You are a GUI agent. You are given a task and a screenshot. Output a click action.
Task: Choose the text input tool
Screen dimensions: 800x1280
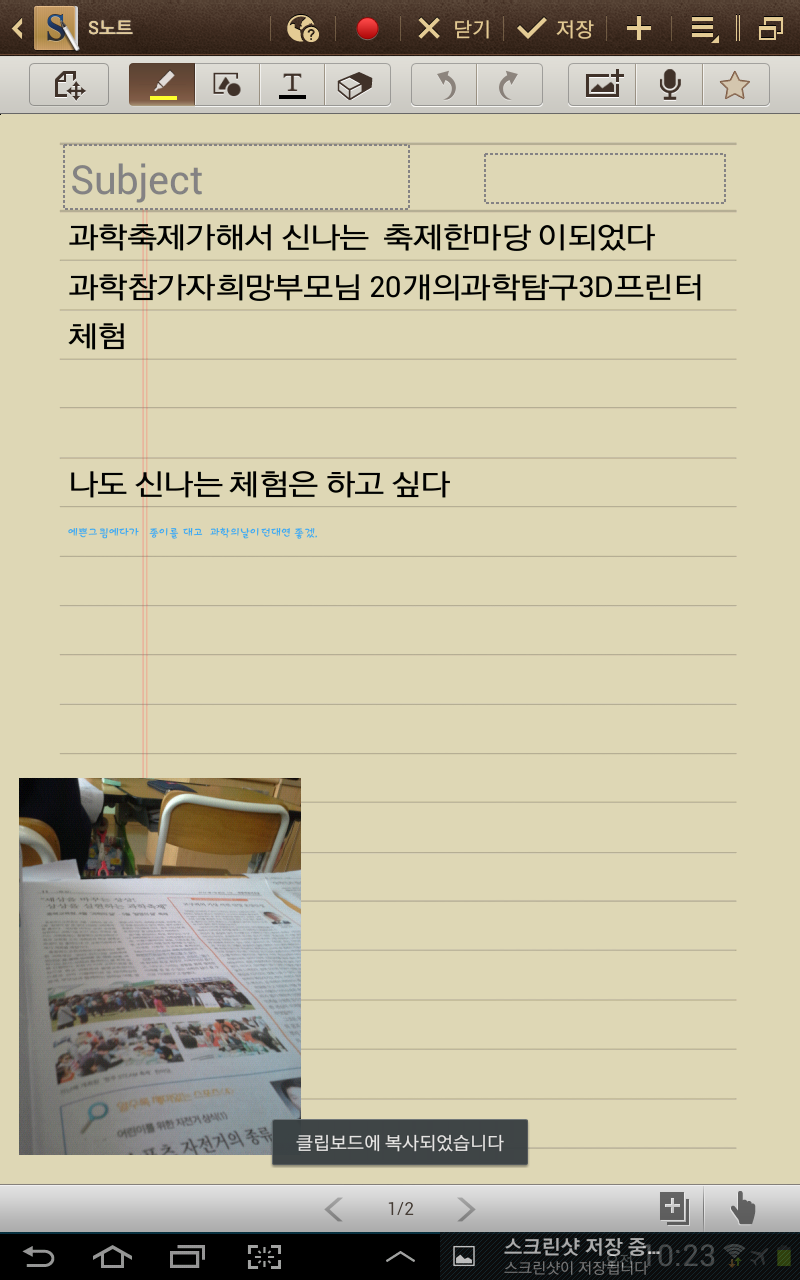click(x=292, y=85)
